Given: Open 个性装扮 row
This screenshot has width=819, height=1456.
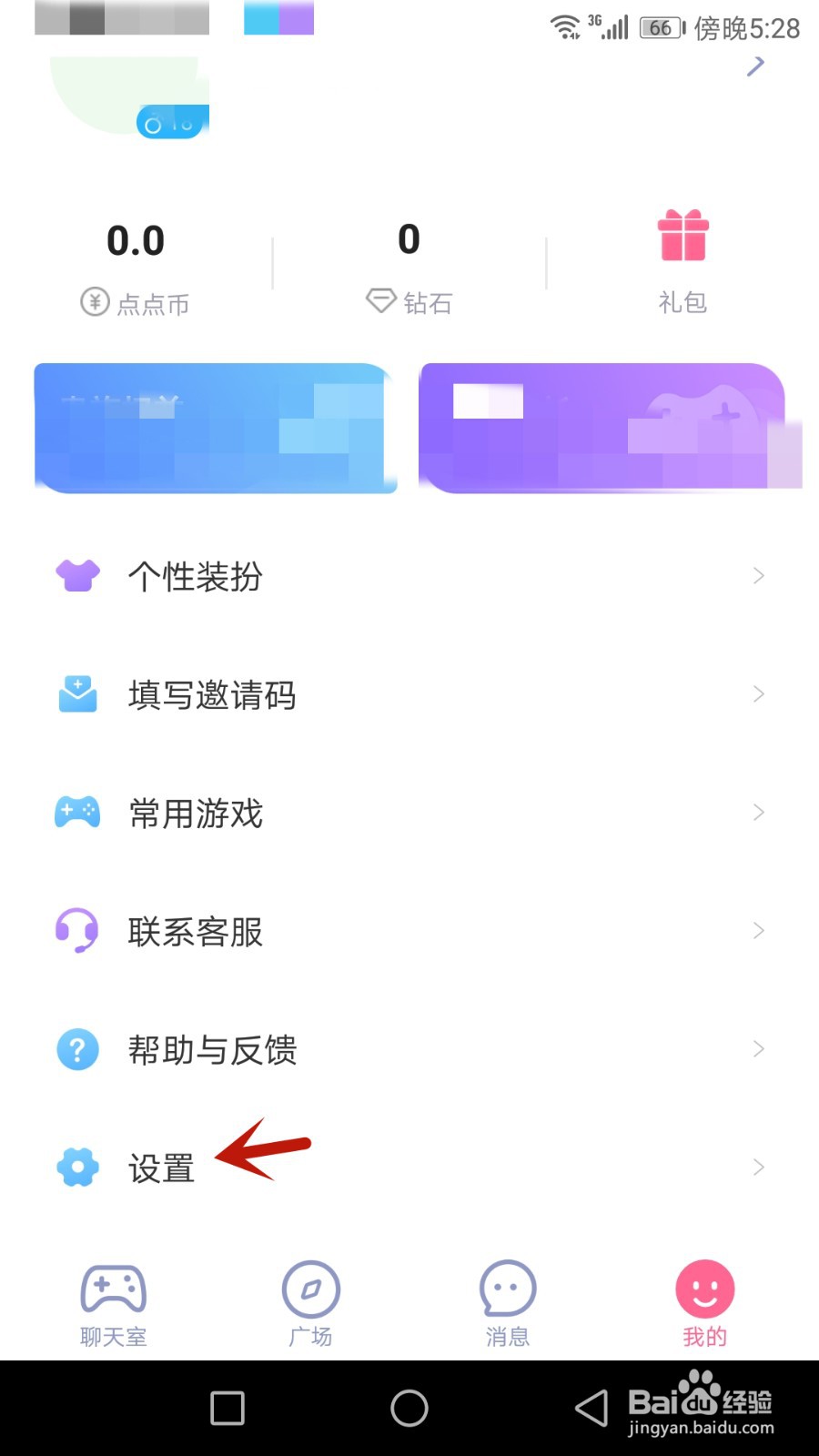Looking at the screenshot, I should [x=409, y=576].
